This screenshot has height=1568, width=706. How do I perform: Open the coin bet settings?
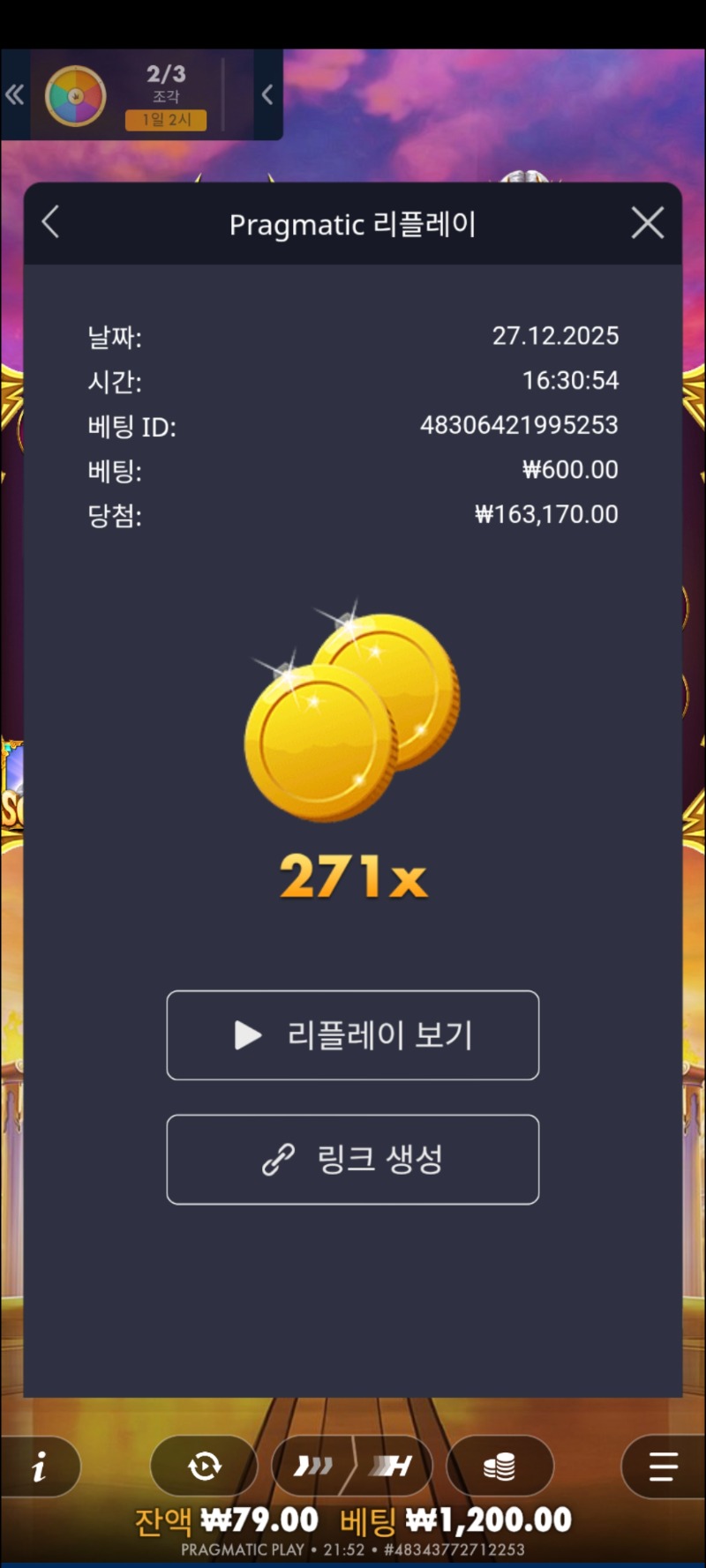(499, 1467)
